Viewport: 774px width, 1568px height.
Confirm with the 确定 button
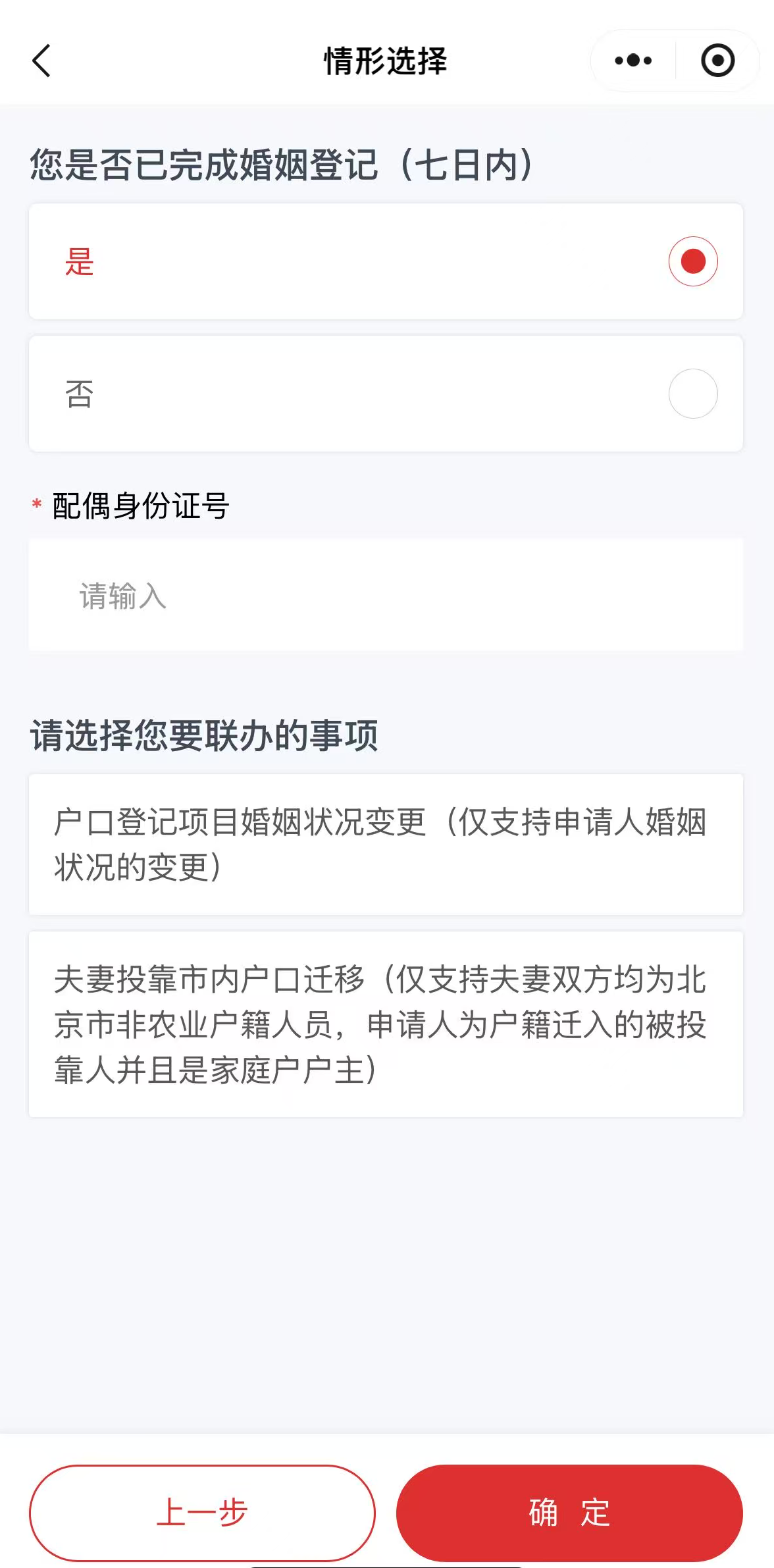(569, 1513)
